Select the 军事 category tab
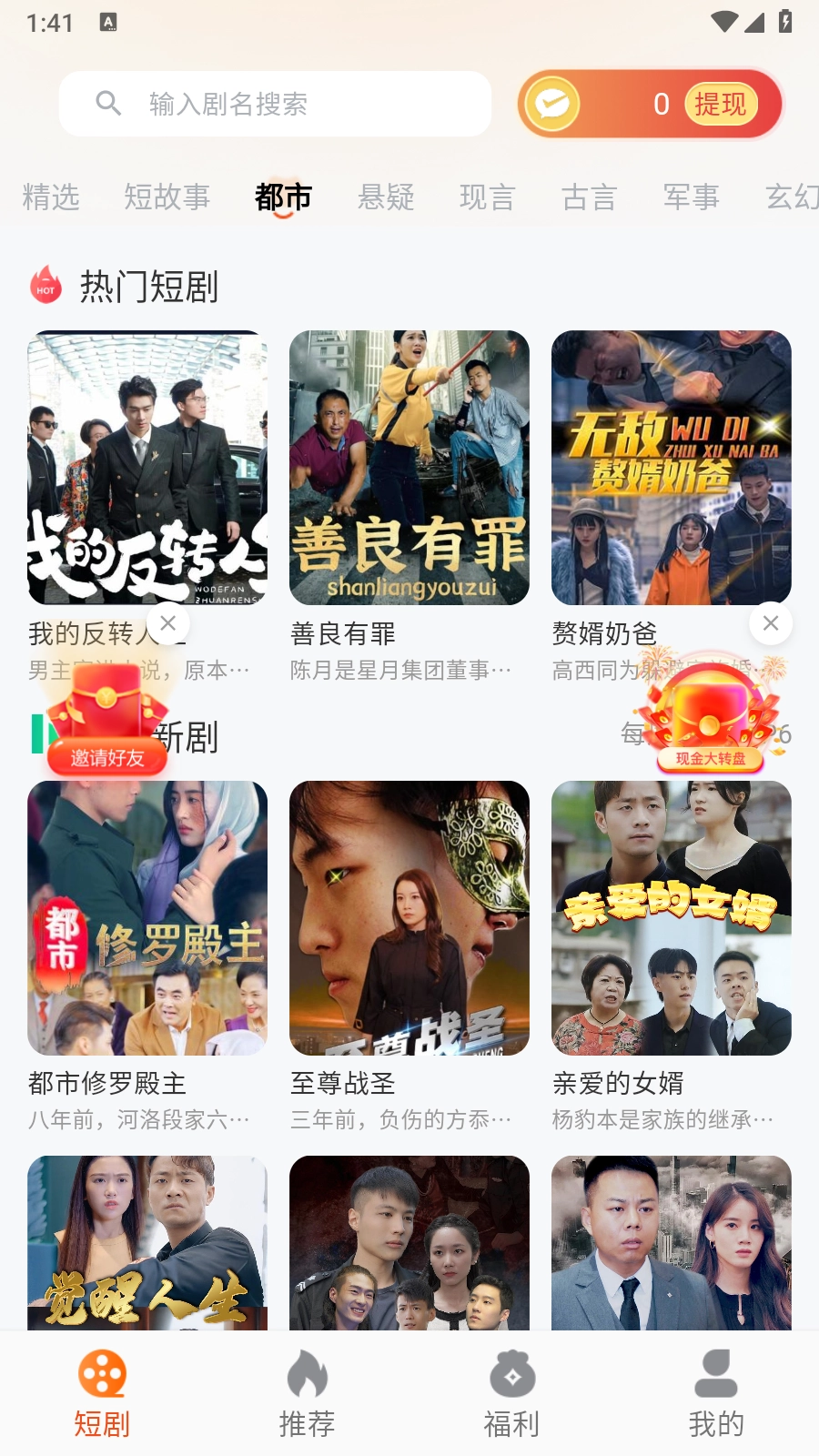 (x=692, y=197)
